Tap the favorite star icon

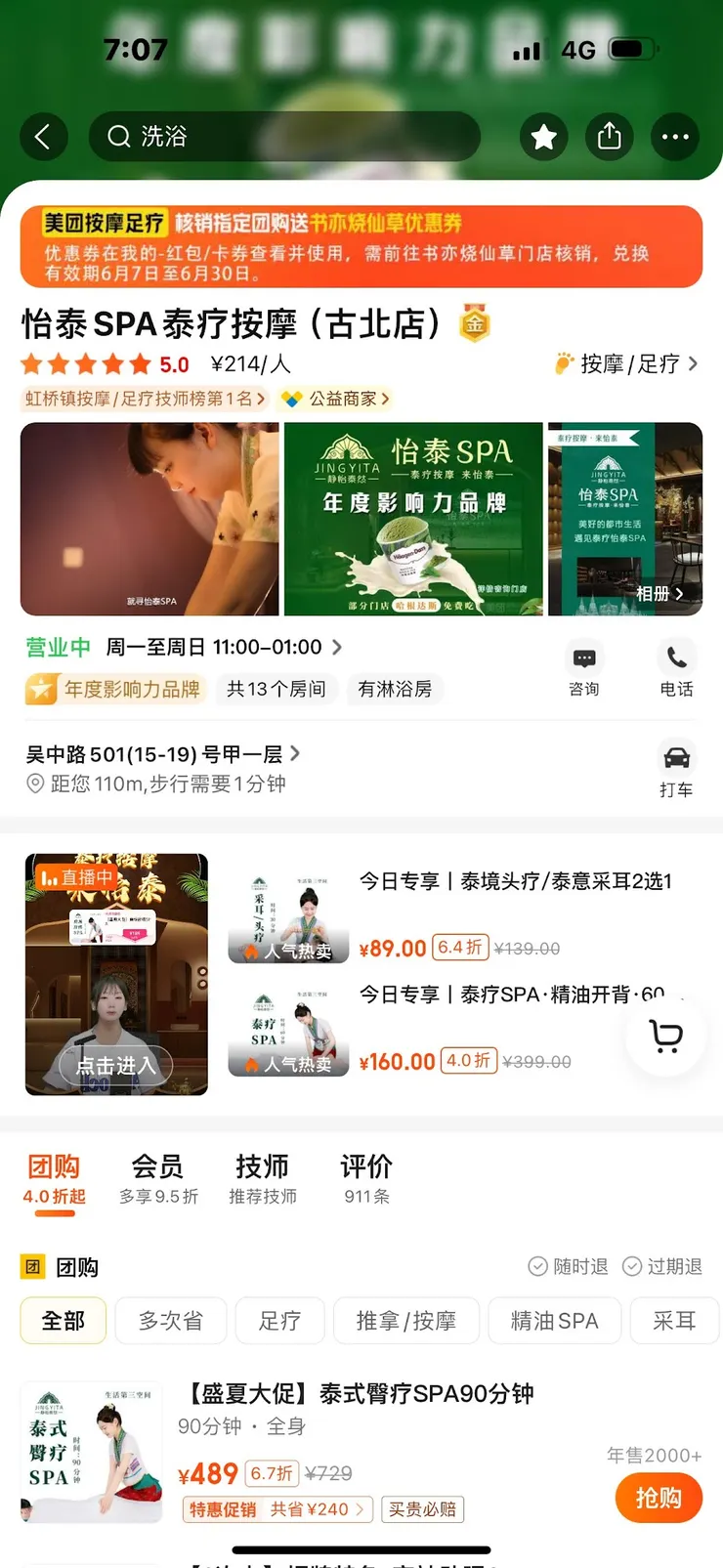[x=544, y=137]
